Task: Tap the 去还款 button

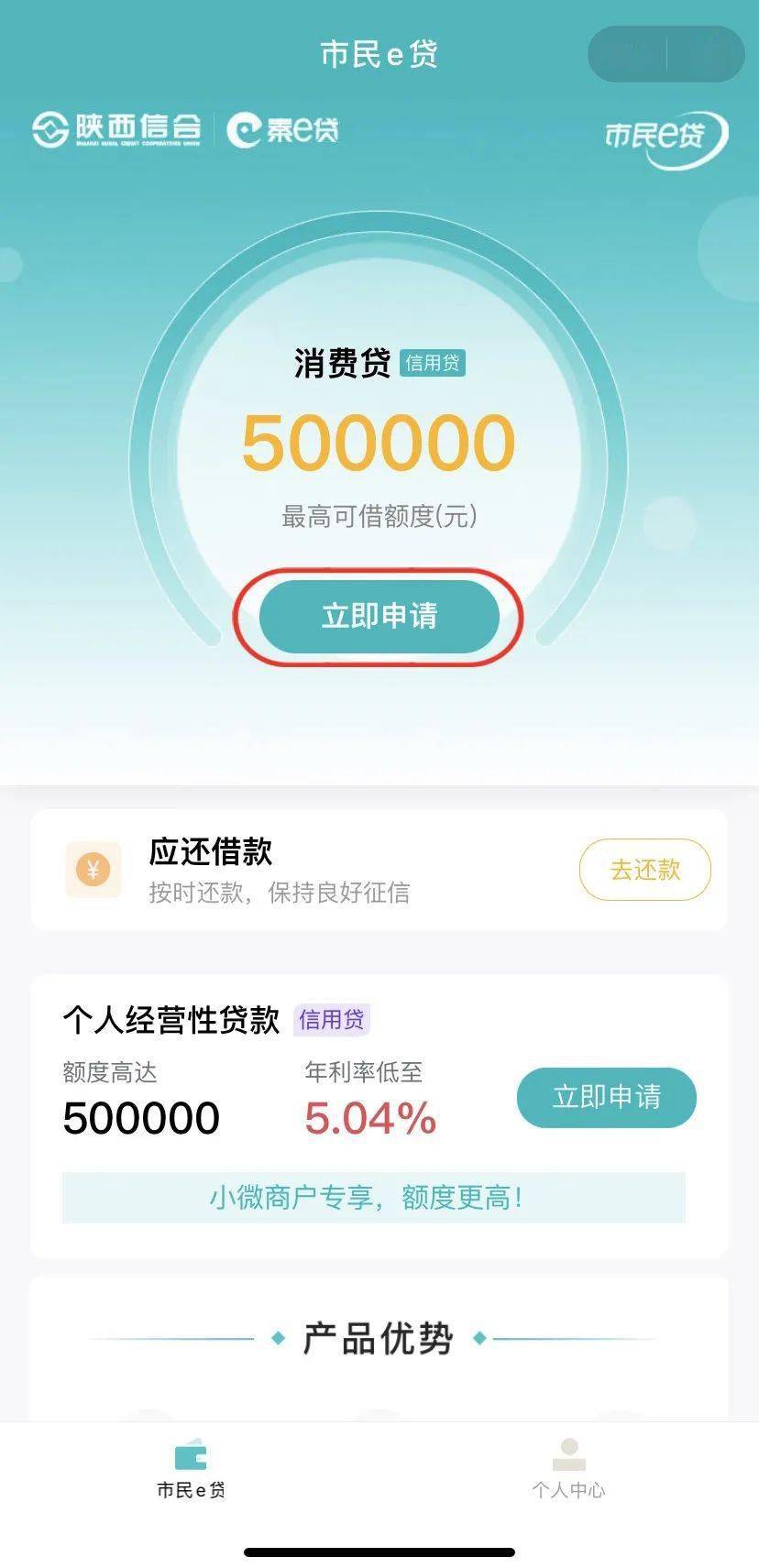Action: [x=644, y=869]
